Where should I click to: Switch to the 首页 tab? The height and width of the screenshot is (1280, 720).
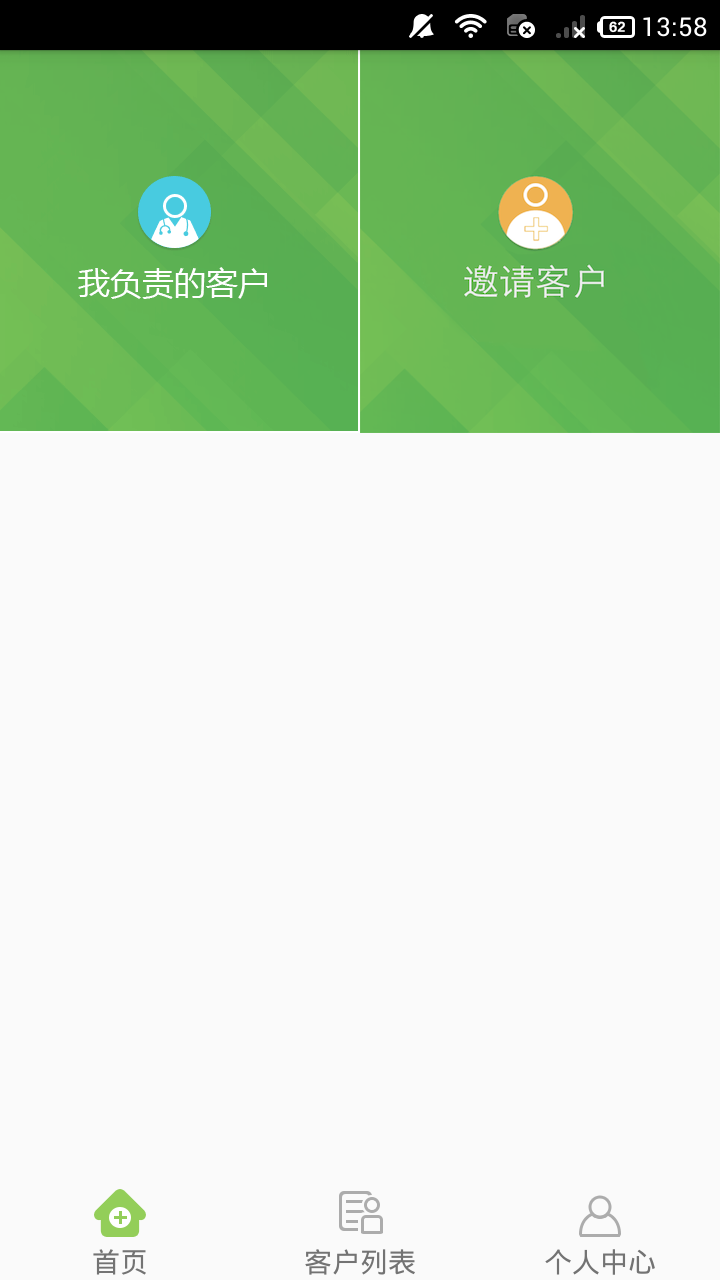pyautogui.click(x=120, y=1232)
